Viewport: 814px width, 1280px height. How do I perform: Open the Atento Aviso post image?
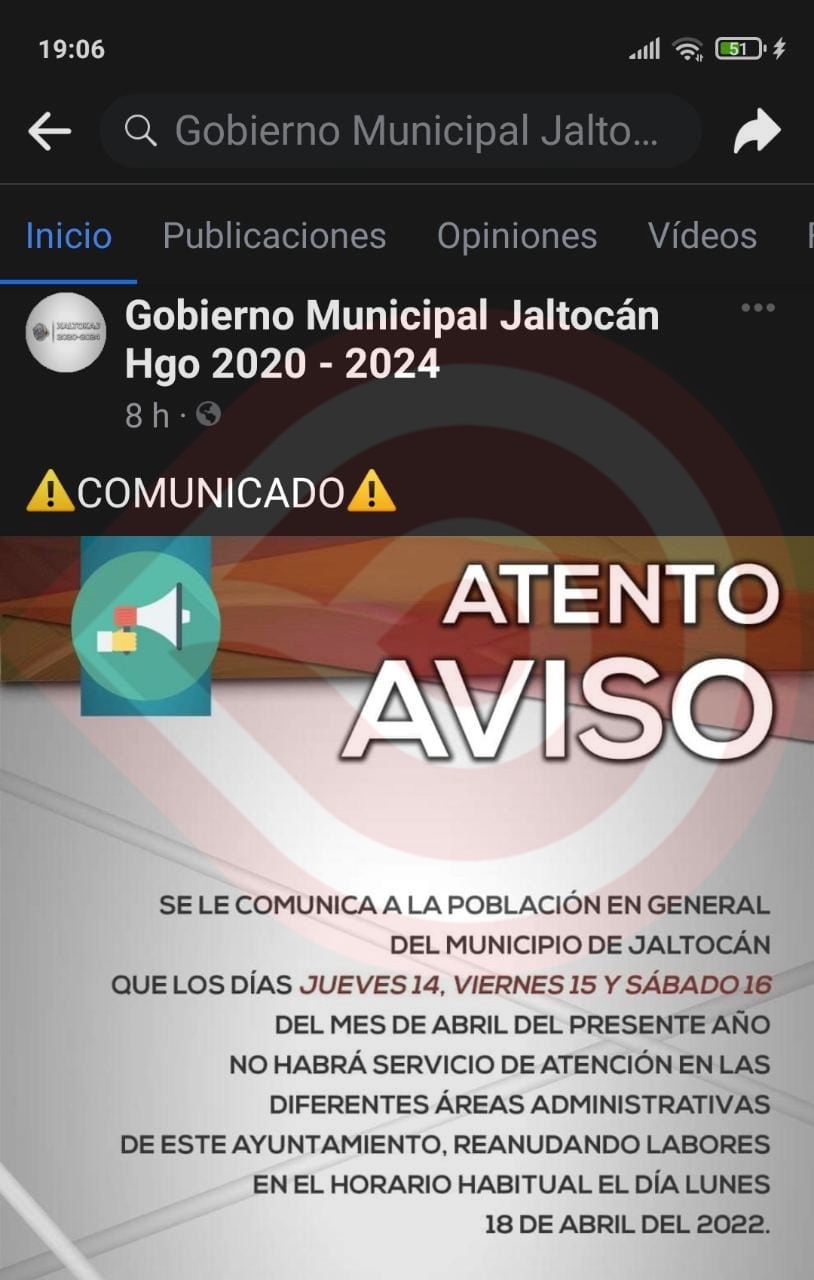pyautogui.click(x=407, y=900)
